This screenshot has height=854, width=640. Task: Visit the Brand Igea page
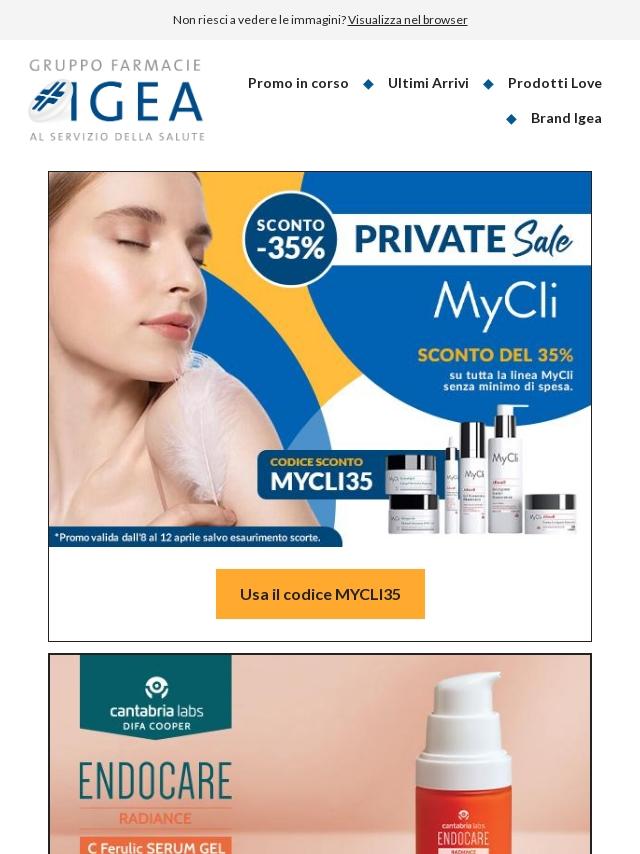[x=566, y=118]
